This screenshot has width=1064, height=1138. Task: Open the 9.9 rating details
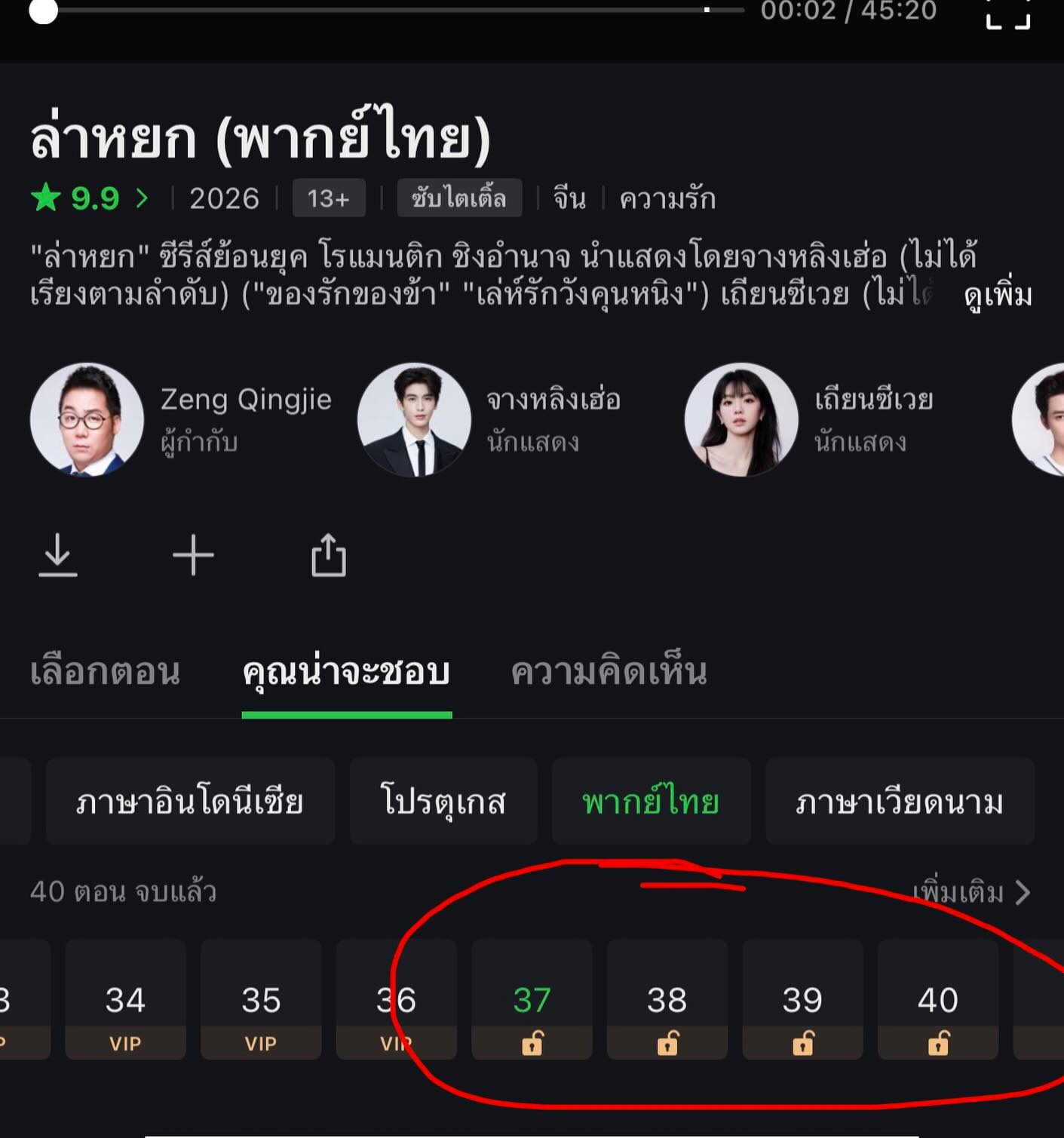tap(89, 198)
